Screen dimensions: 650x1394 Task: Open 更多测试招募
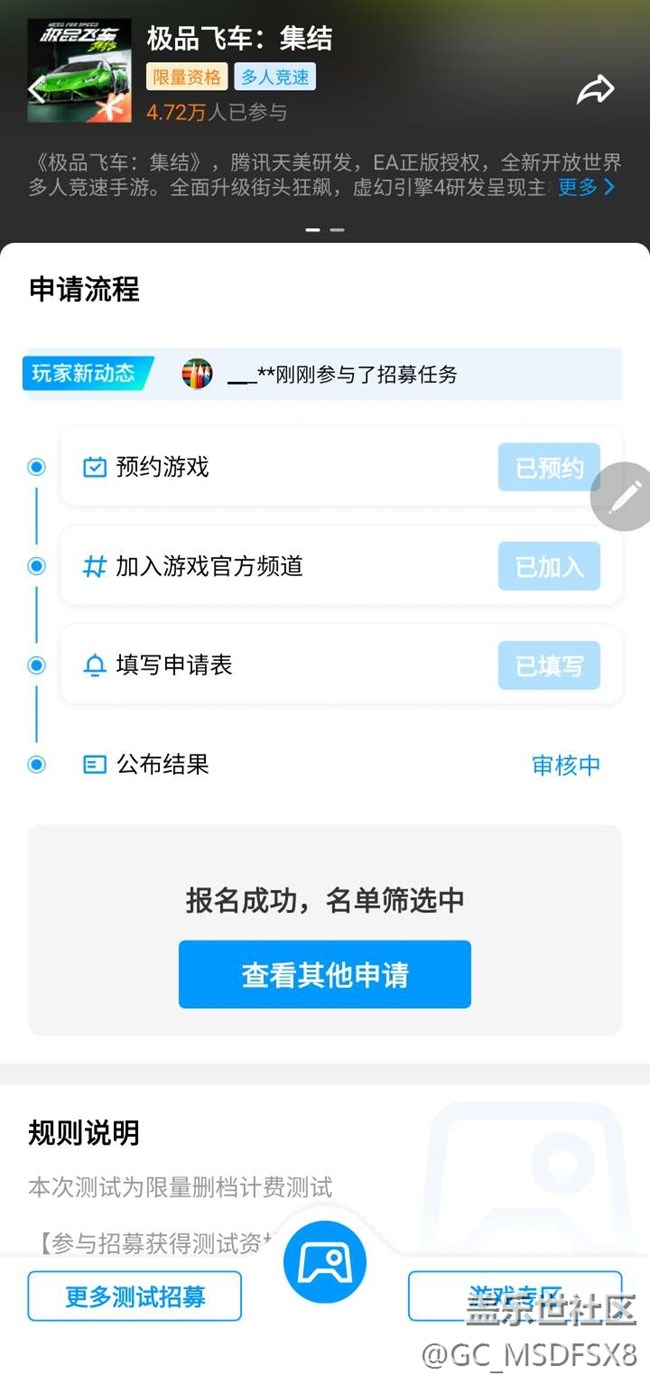135,1297
